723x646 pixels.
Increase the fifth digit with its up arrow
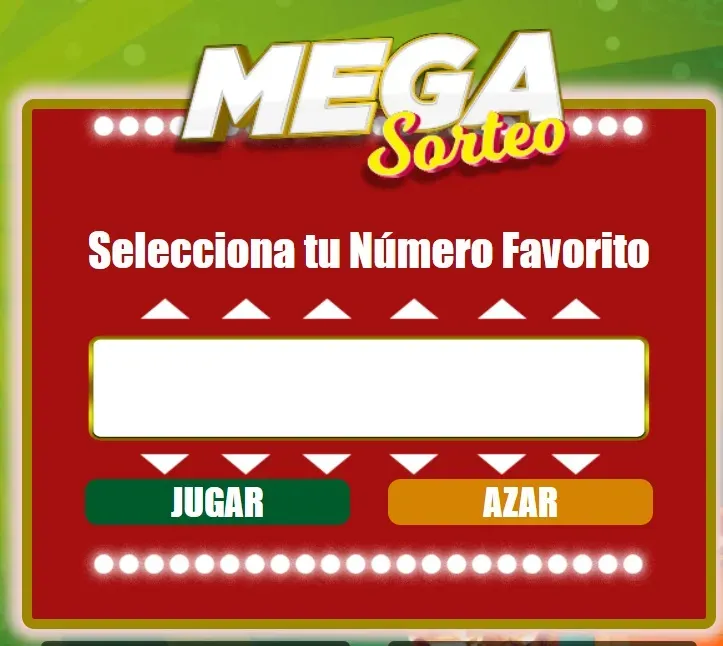point(502,309)
